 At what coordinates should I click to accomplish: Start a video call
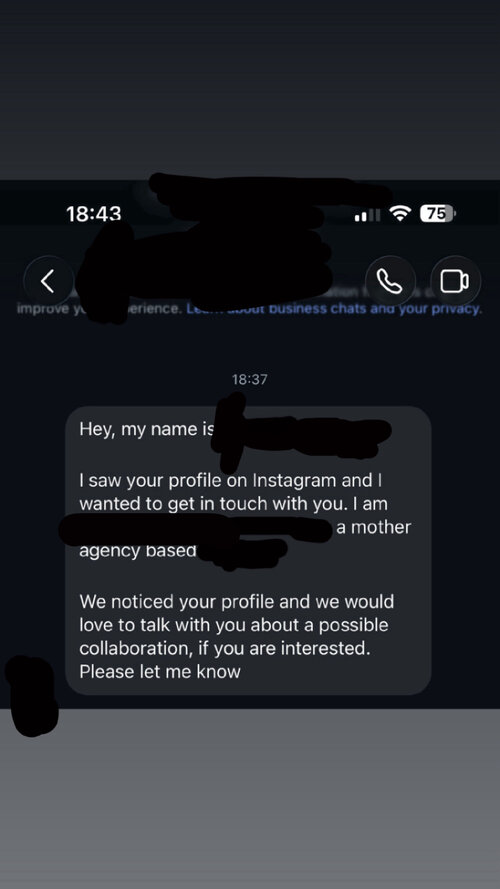pos(455,281)
